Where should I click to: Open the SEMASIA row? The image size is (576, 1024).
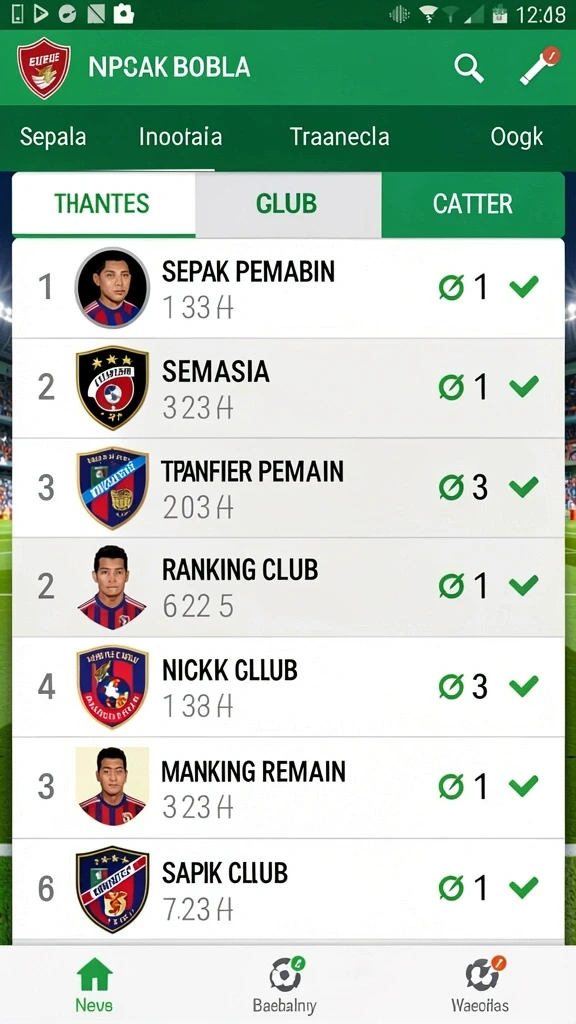pos(288,388)
